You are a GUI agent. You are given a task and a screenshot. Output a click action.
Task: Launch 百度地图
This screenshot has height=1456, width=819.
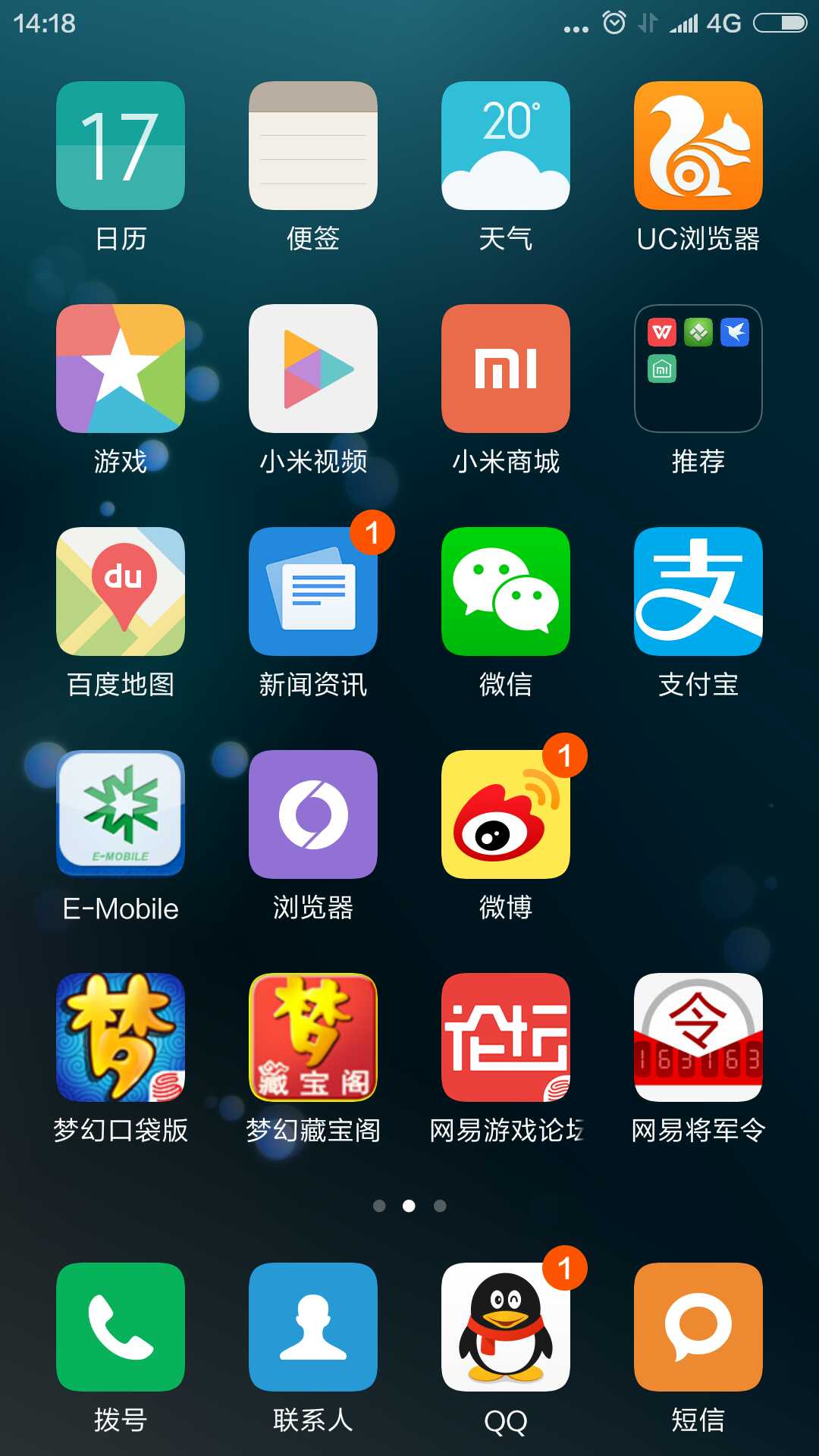(x=121, y=591)
